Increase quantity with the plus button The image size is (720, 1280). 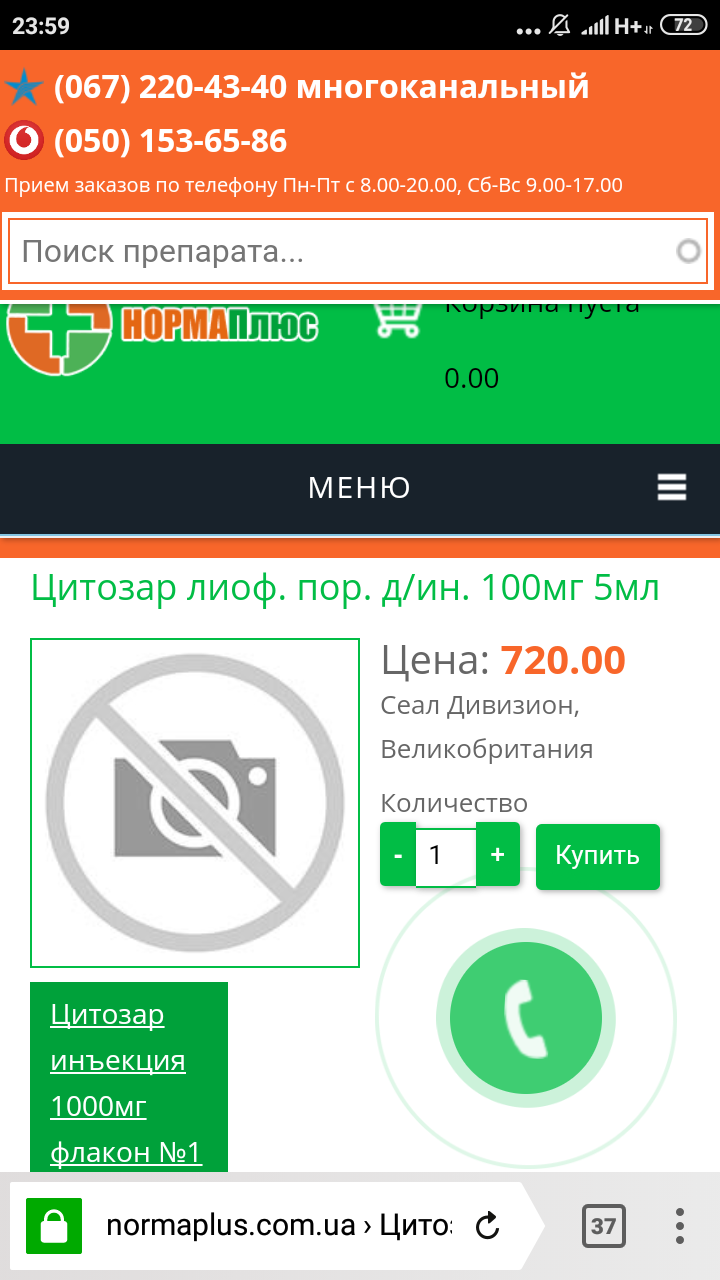[x=497, y=855]
